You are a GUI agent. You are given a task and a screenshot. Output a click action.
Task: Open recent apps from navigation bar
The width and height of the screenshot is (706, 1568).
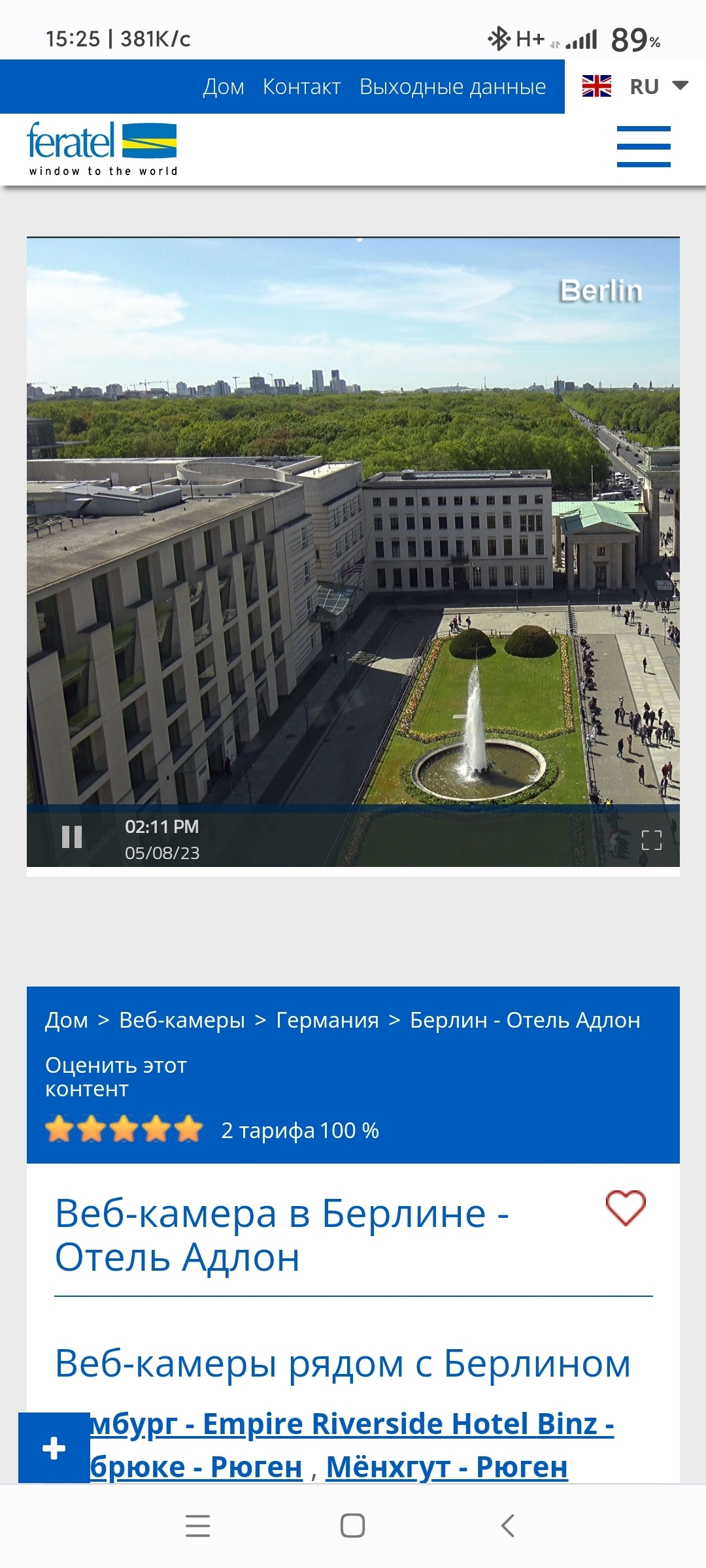click(x=197, y=1526)
